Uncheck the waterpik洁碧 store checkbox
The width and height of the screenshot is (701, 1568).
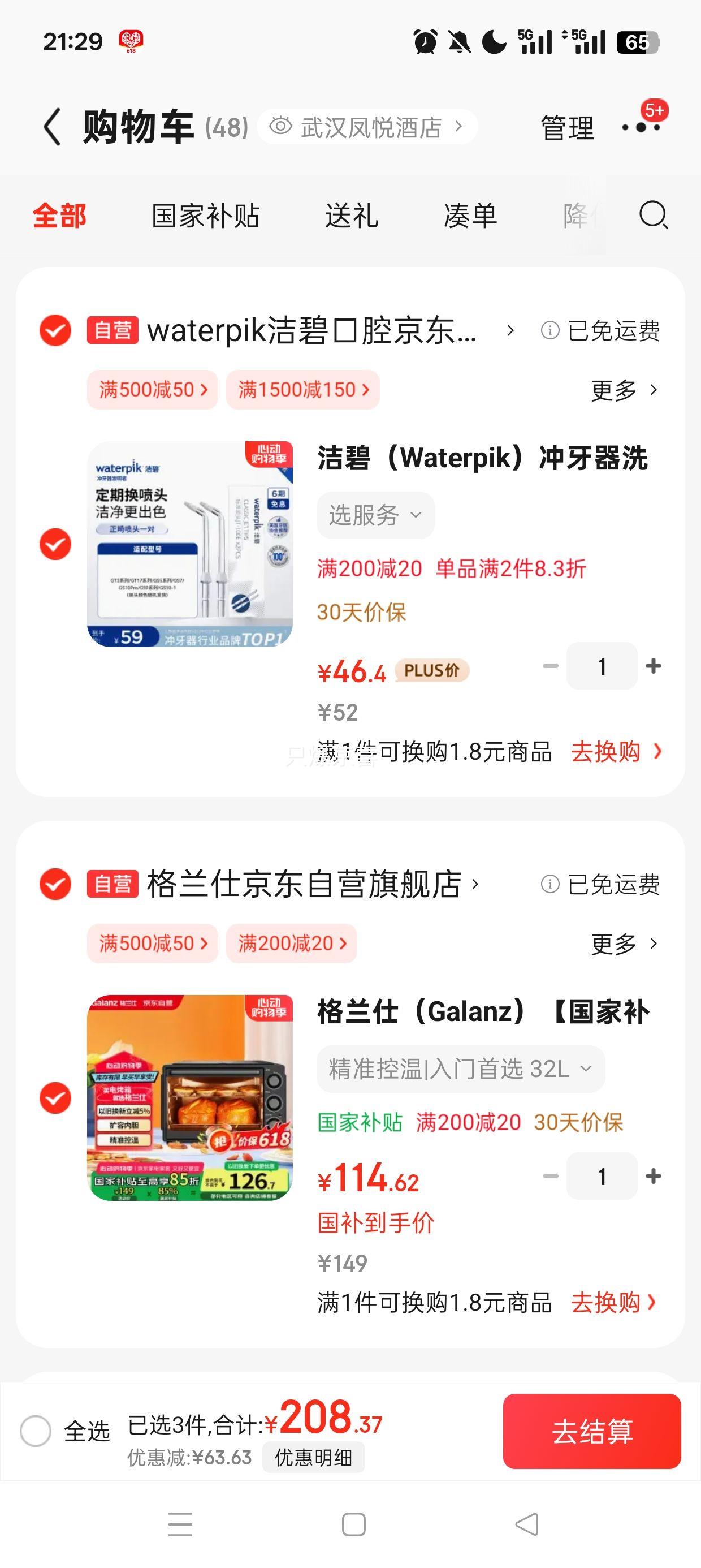coord(55,330)
